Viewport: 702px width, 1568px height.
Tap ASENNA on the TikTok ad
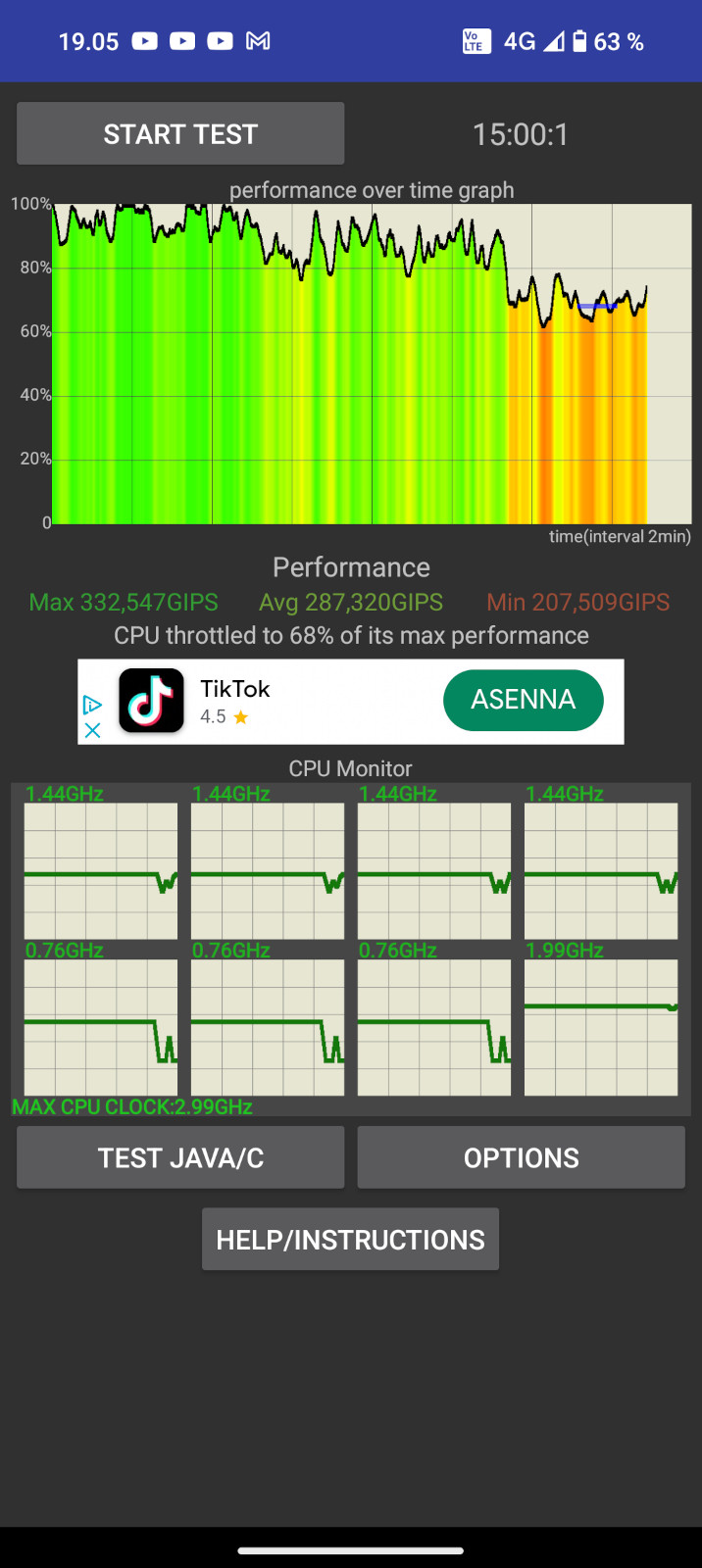point(523,700)
